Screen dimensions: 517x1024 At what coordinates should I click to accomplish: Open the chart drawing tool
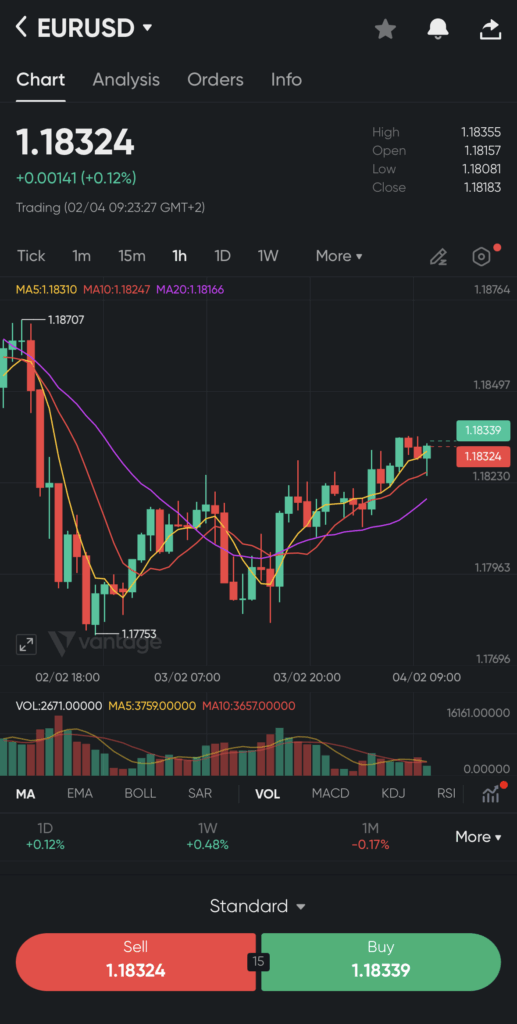tap(438, 257)
